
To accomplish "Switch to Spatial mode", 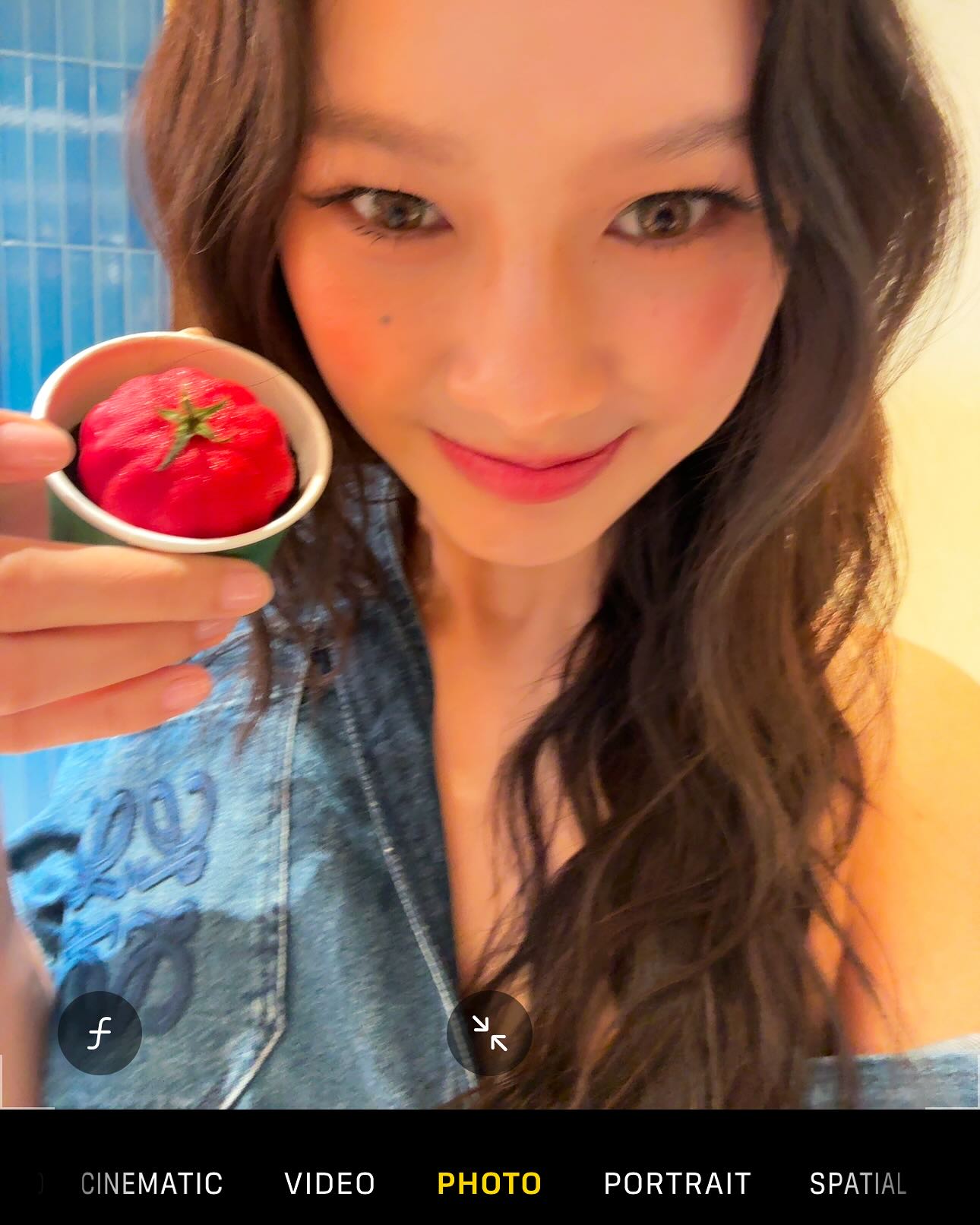I will [x=858, y=1183].
